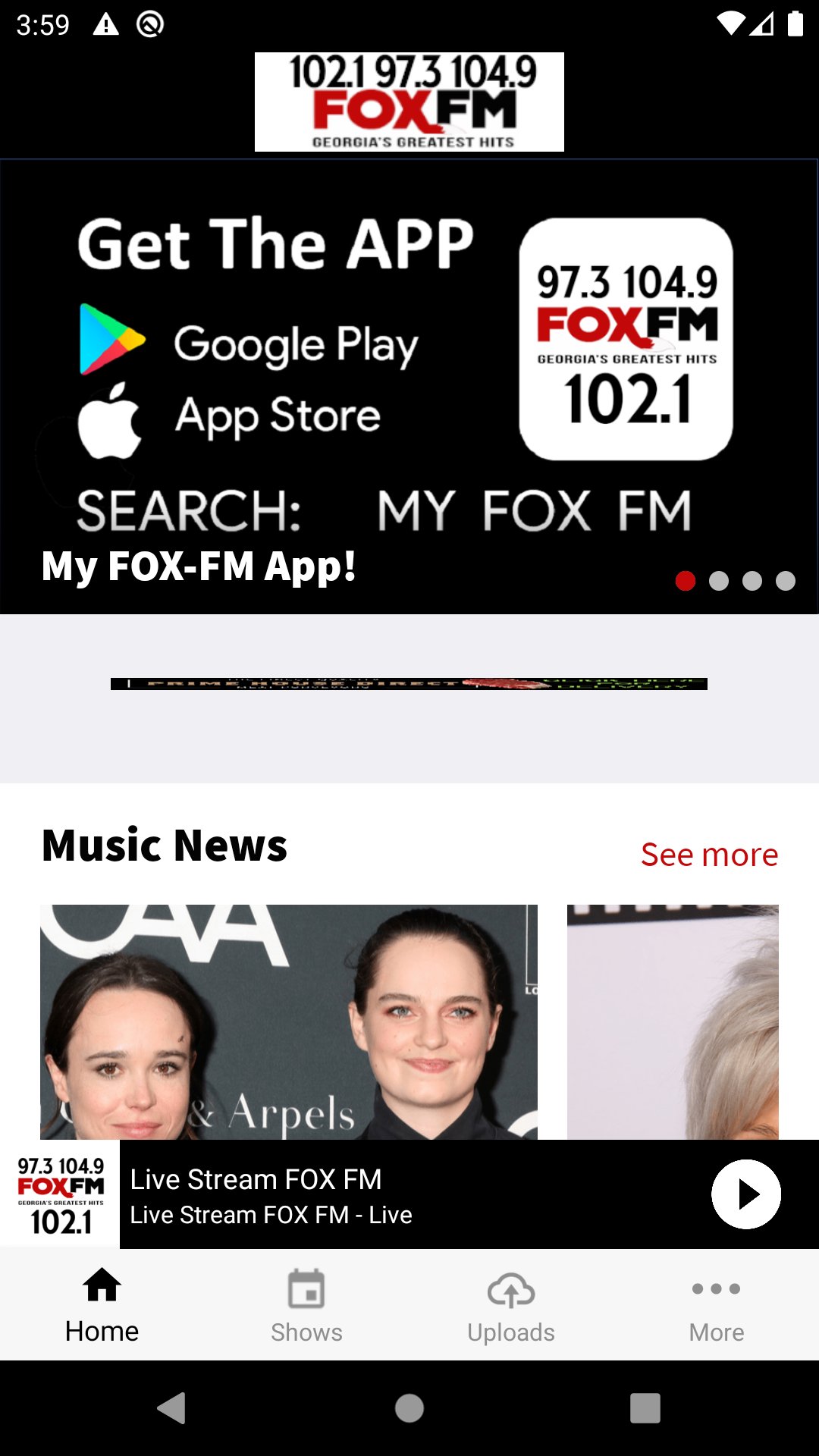
Task: Open the first Music News article image
Action: (x=288, y=1021)
